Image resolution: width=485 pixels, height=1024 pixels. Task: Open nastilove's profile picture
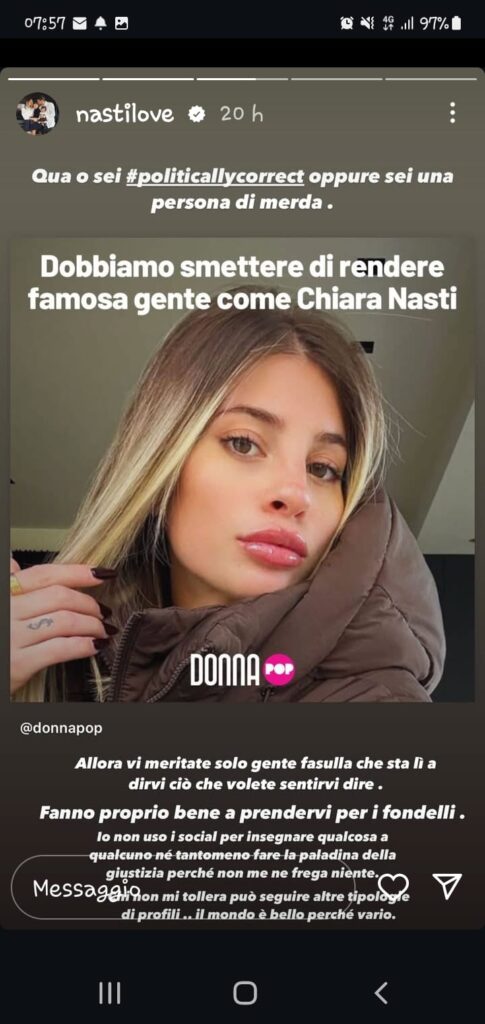(x=37, y=114)
